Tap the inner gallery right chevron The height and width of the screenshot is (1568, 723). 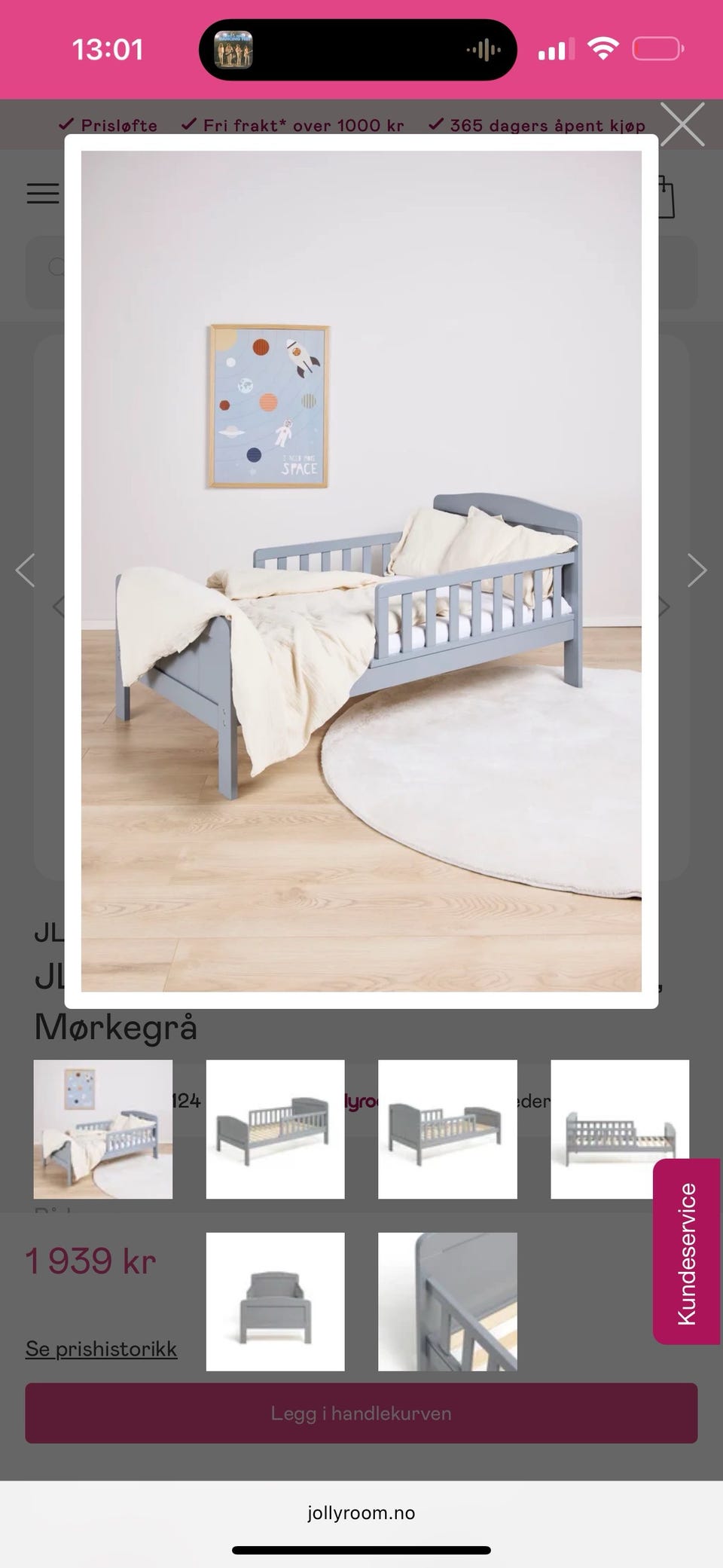(664, 606)
